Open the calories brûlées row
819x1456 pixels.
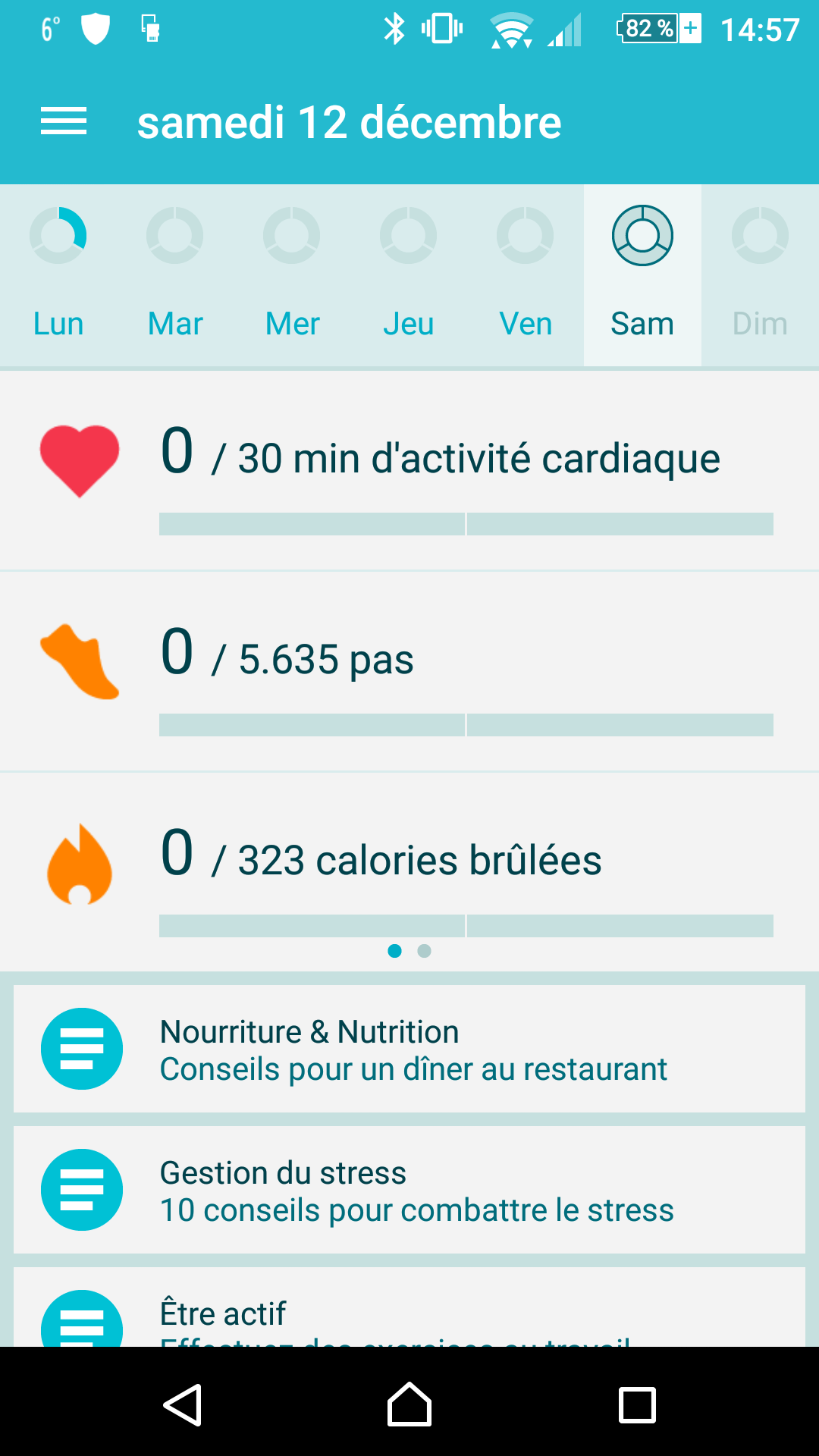409,872
